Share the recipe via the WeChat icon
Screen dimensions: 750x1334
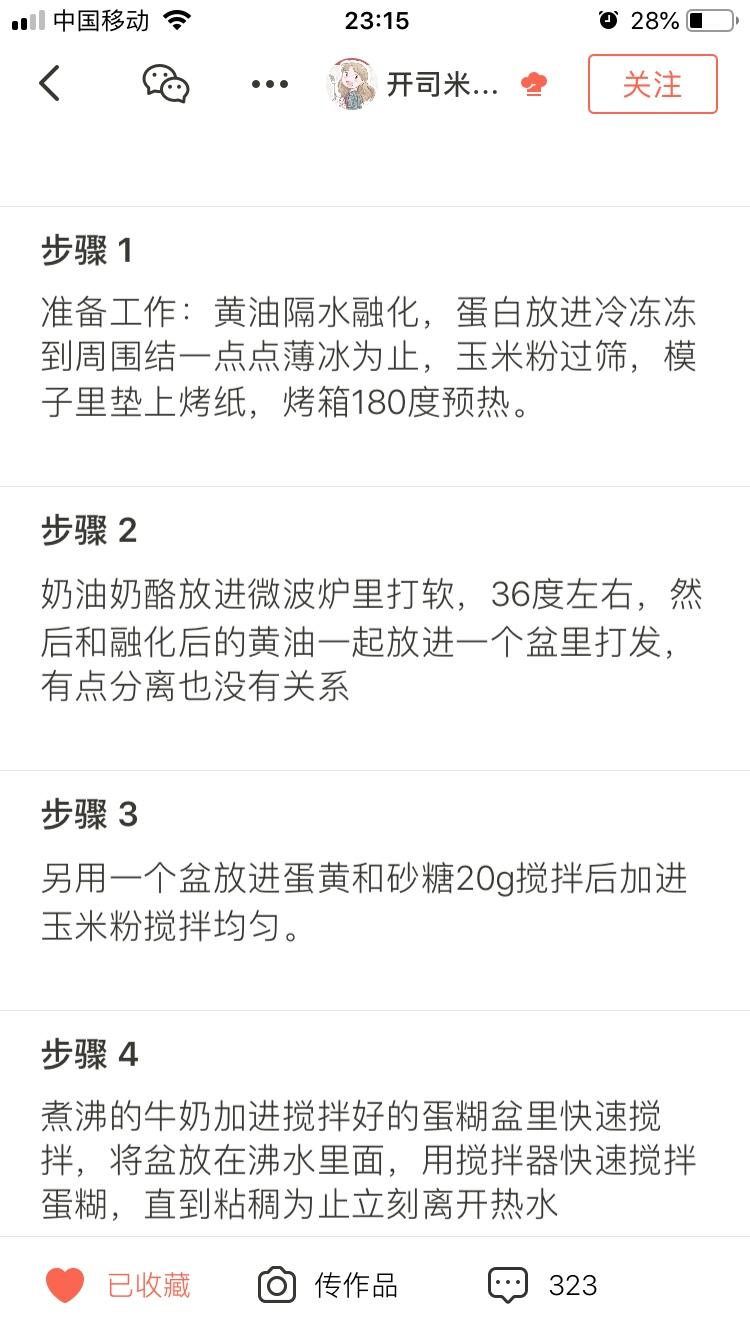166,84
